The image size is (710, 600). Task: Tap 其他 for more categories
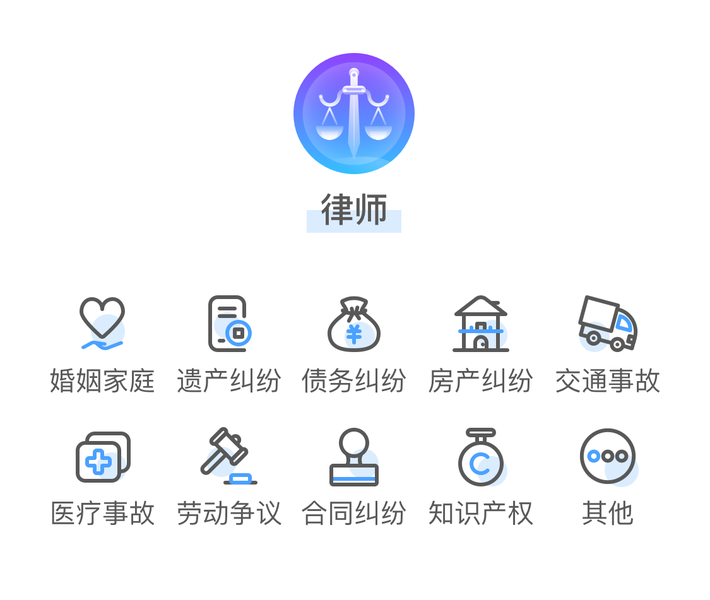pyautogui.click(x=608, y=477)
